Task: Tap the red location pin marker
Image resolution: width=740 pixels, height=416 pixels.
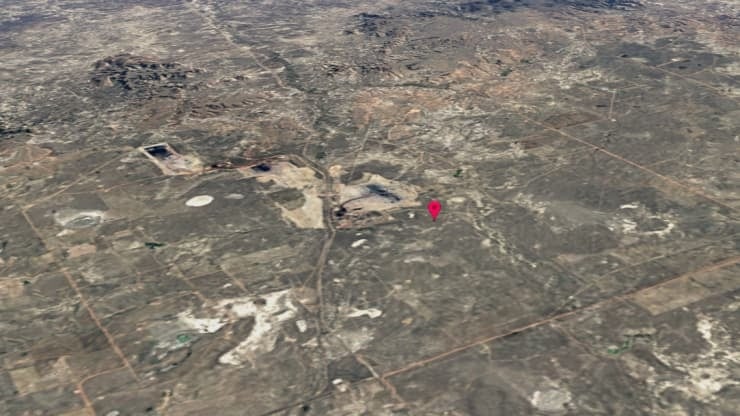Action: pos(434,208)
